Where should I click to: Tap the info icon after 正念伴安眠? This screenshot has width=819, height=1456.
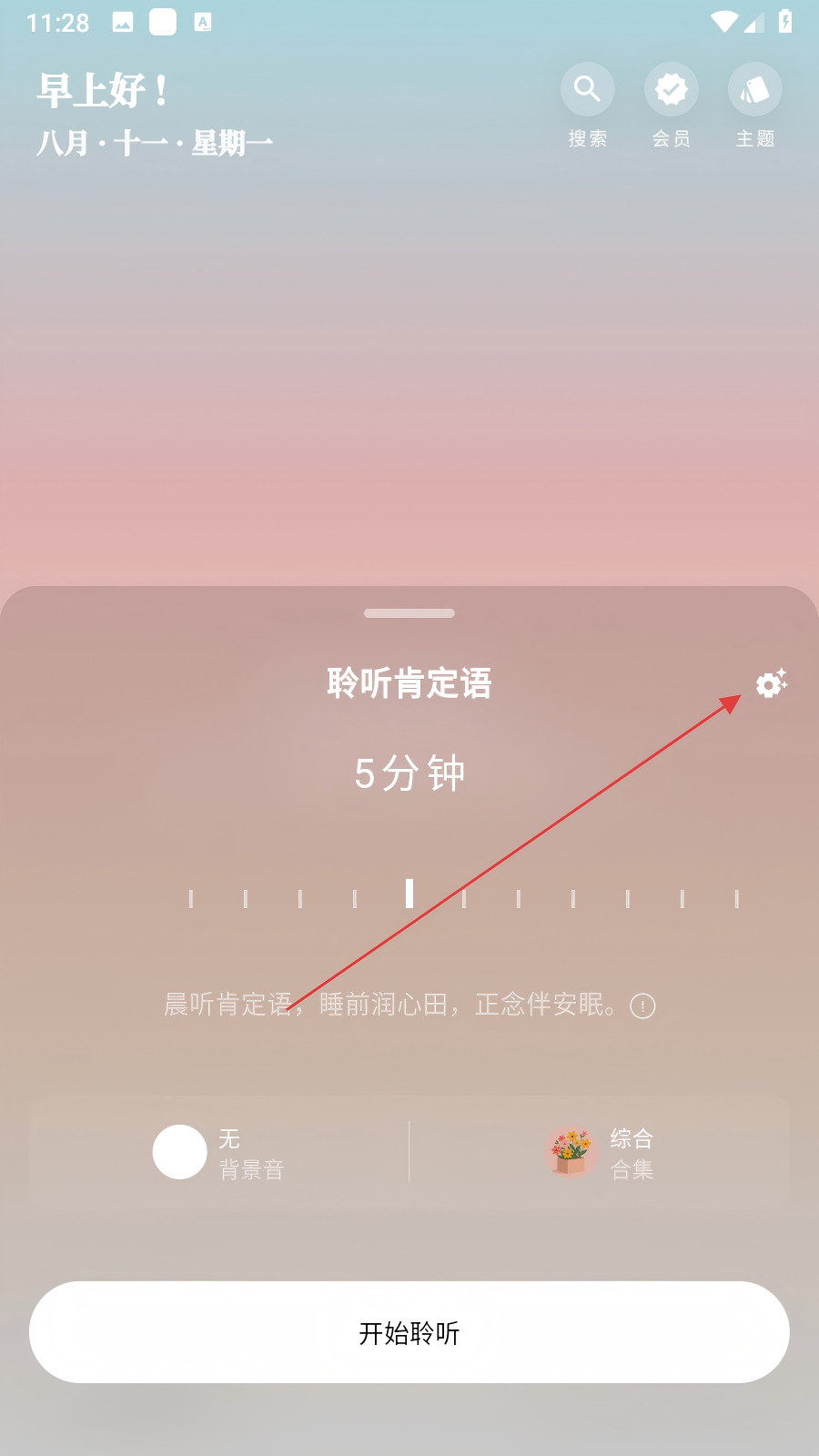click(642, 1006)
